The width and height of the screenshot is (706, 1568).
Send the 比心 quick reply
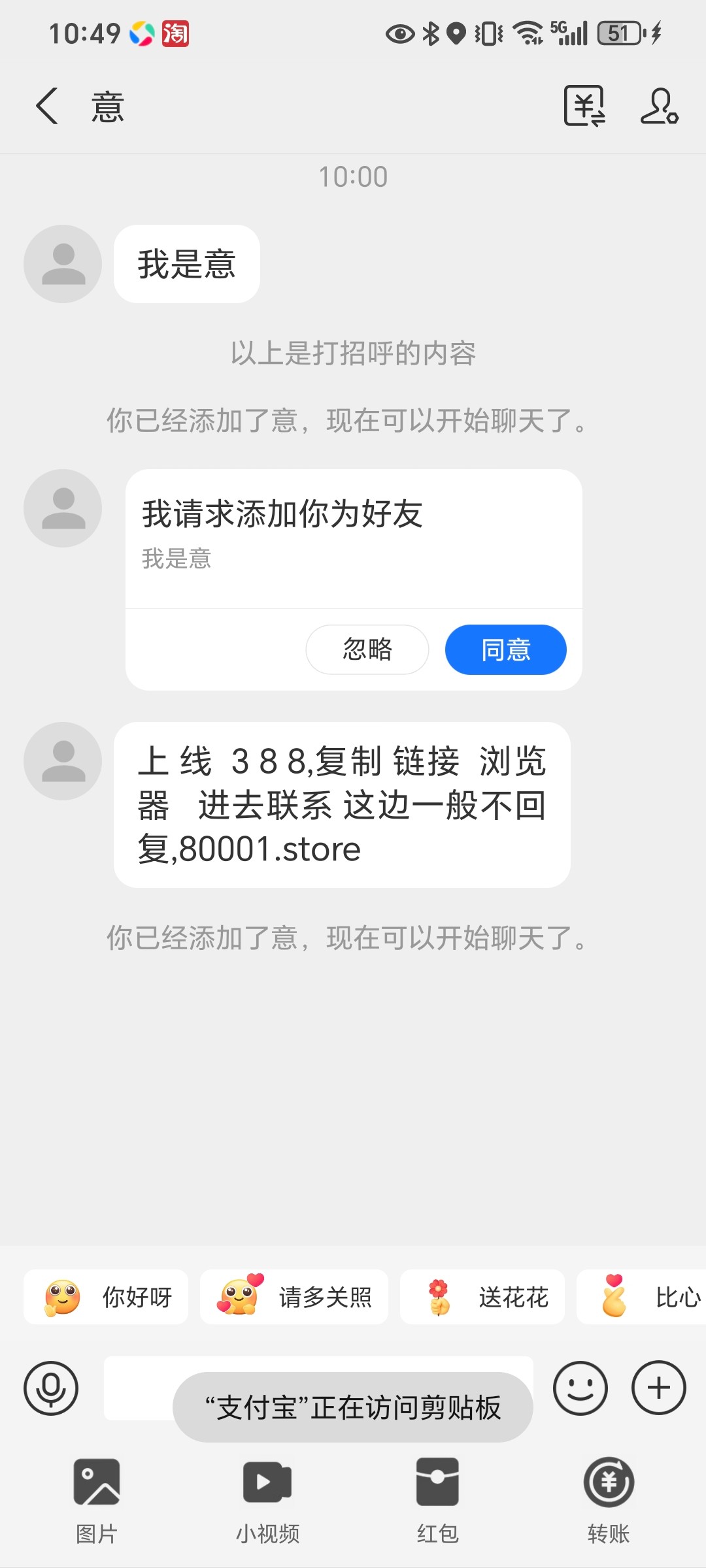tap(641, 1297)
